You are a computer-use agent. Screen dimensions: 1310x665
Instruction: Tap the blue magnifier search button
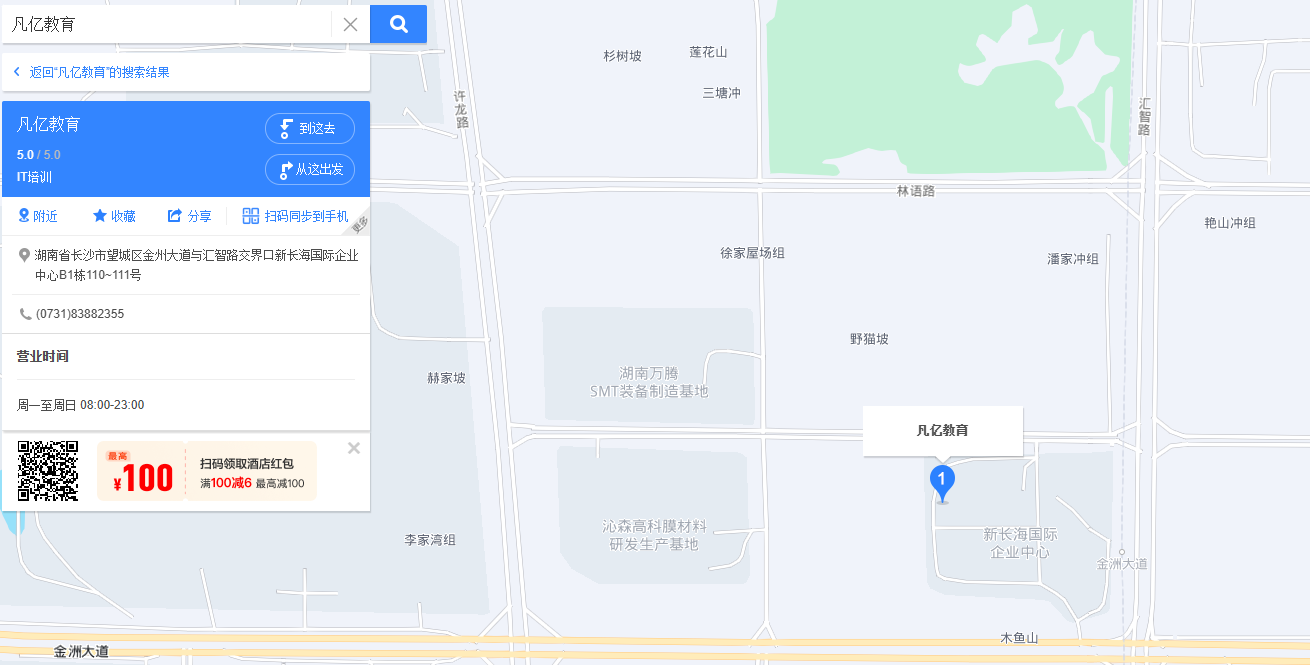[x=398, y=24]
